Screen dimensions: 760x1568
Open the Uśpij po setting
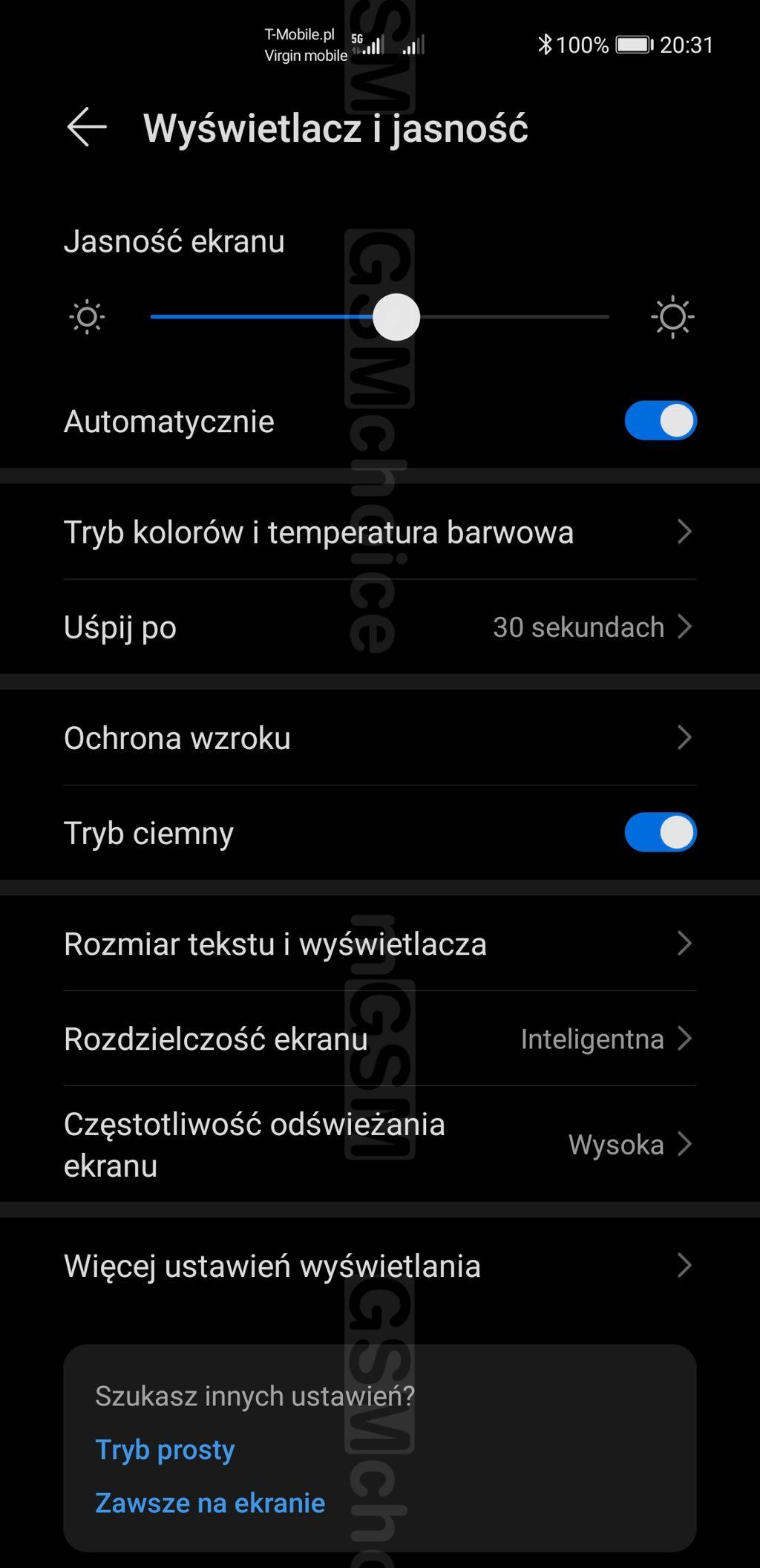click(x=379, y=627)
